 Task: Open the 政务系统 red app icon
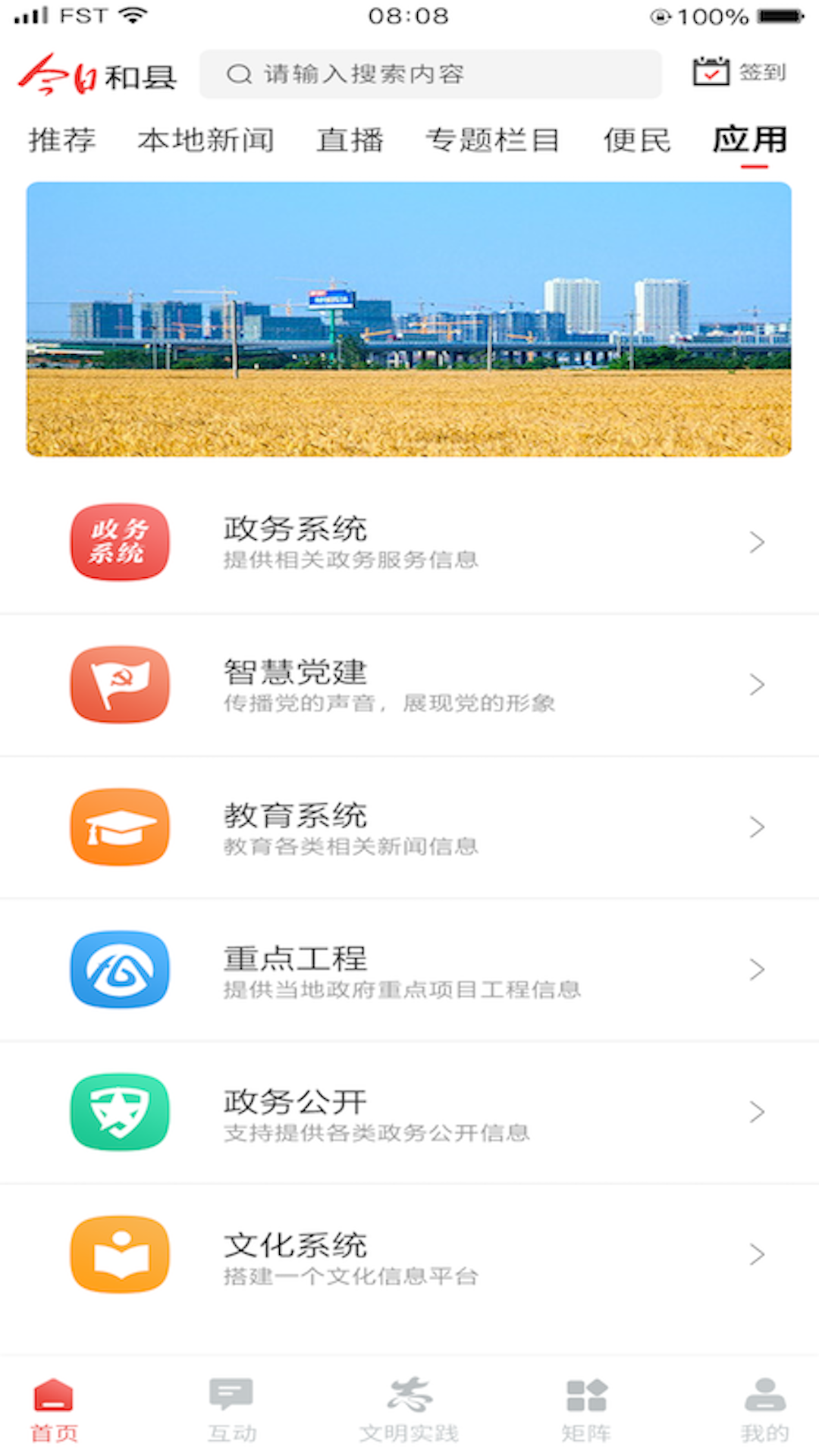pos(118,543)
